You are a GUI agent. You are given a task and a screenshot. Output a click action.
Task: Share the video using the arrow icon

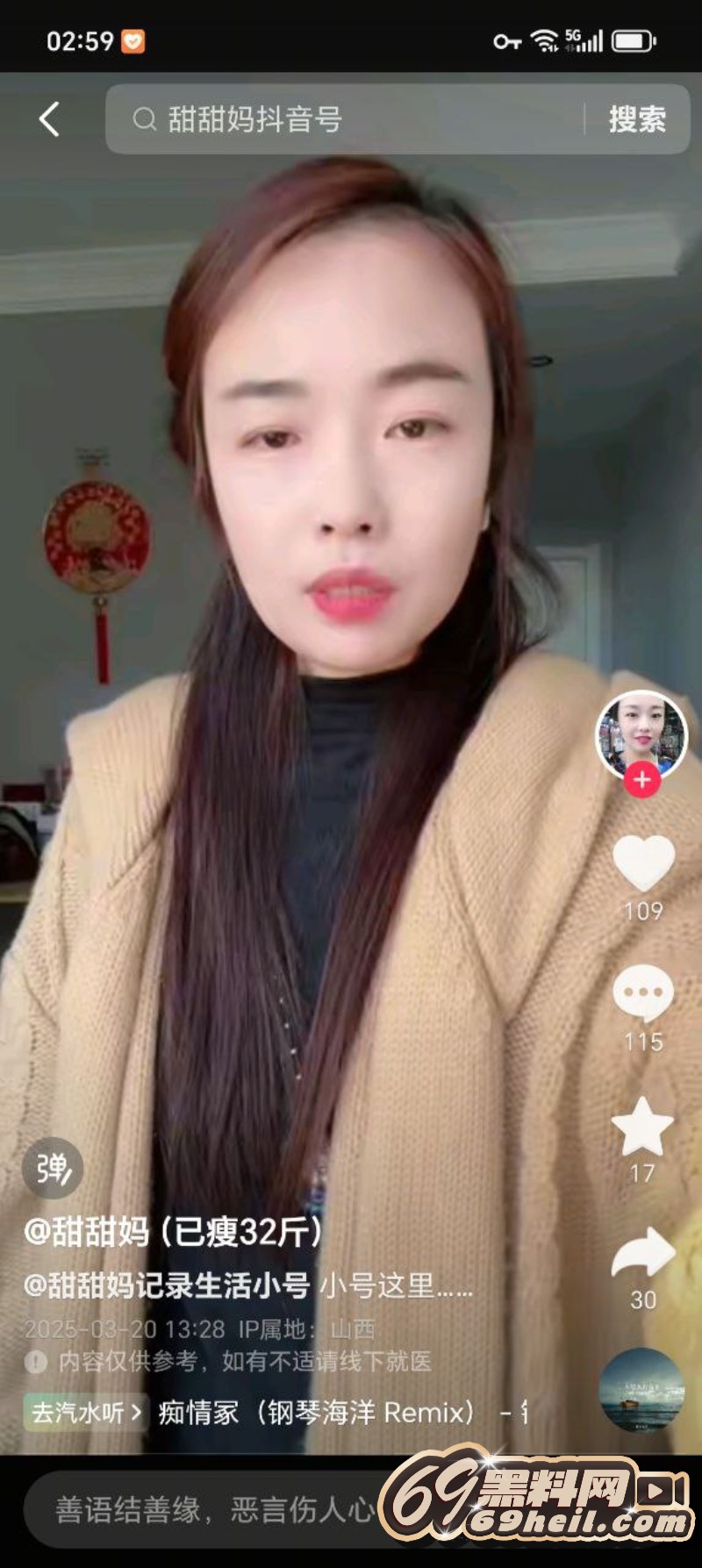pyautogui.click(x=642, y=1253)
